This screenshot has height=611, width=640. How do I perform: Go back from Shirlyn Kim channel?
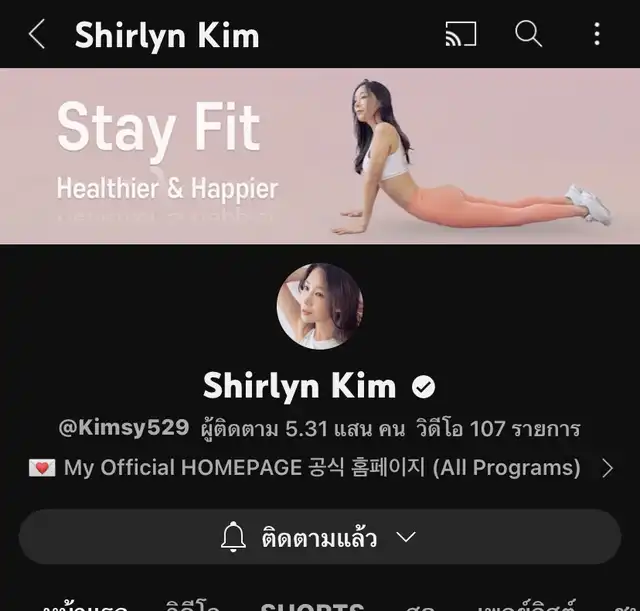click(x=37, y=35)
